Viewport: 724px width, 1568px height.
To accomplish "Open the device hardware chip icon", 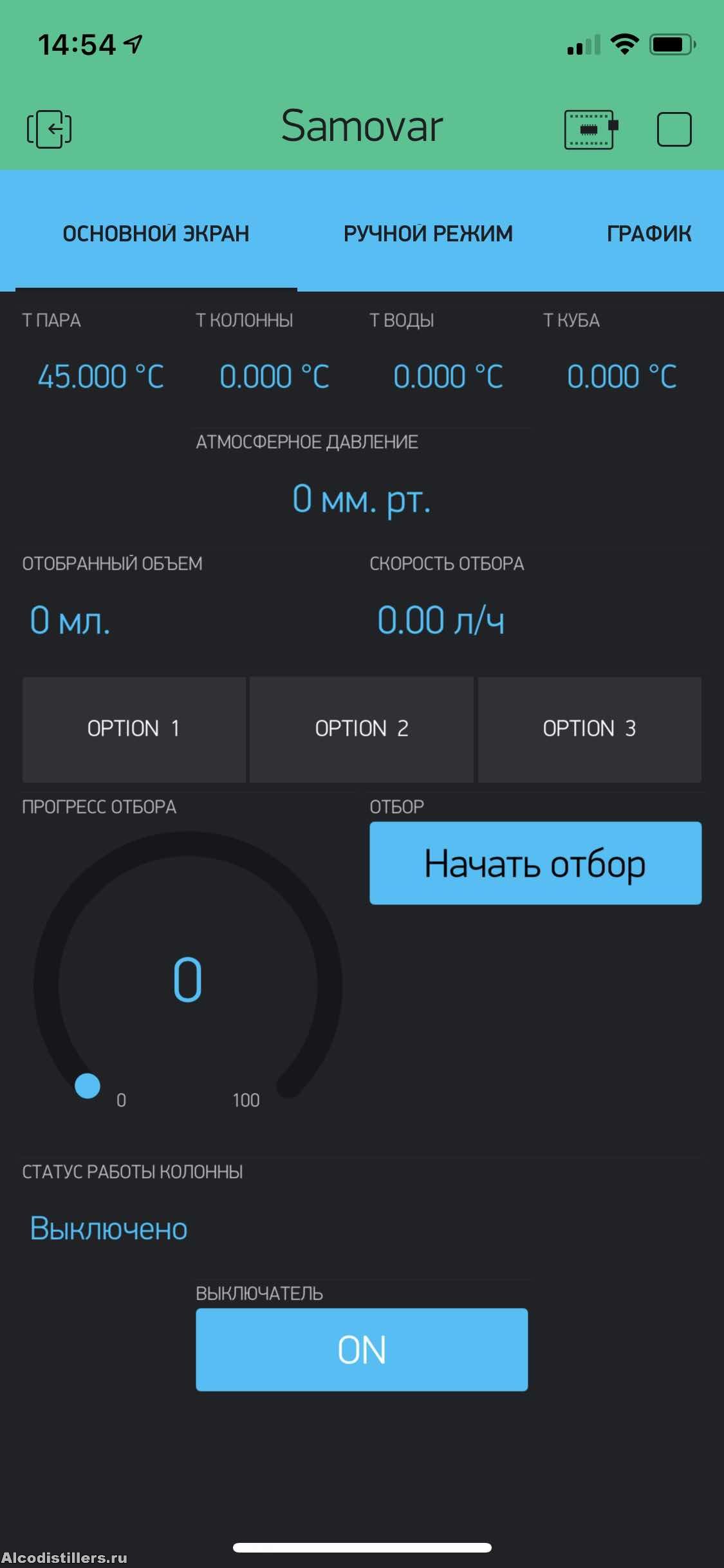I will click(591, 129).
